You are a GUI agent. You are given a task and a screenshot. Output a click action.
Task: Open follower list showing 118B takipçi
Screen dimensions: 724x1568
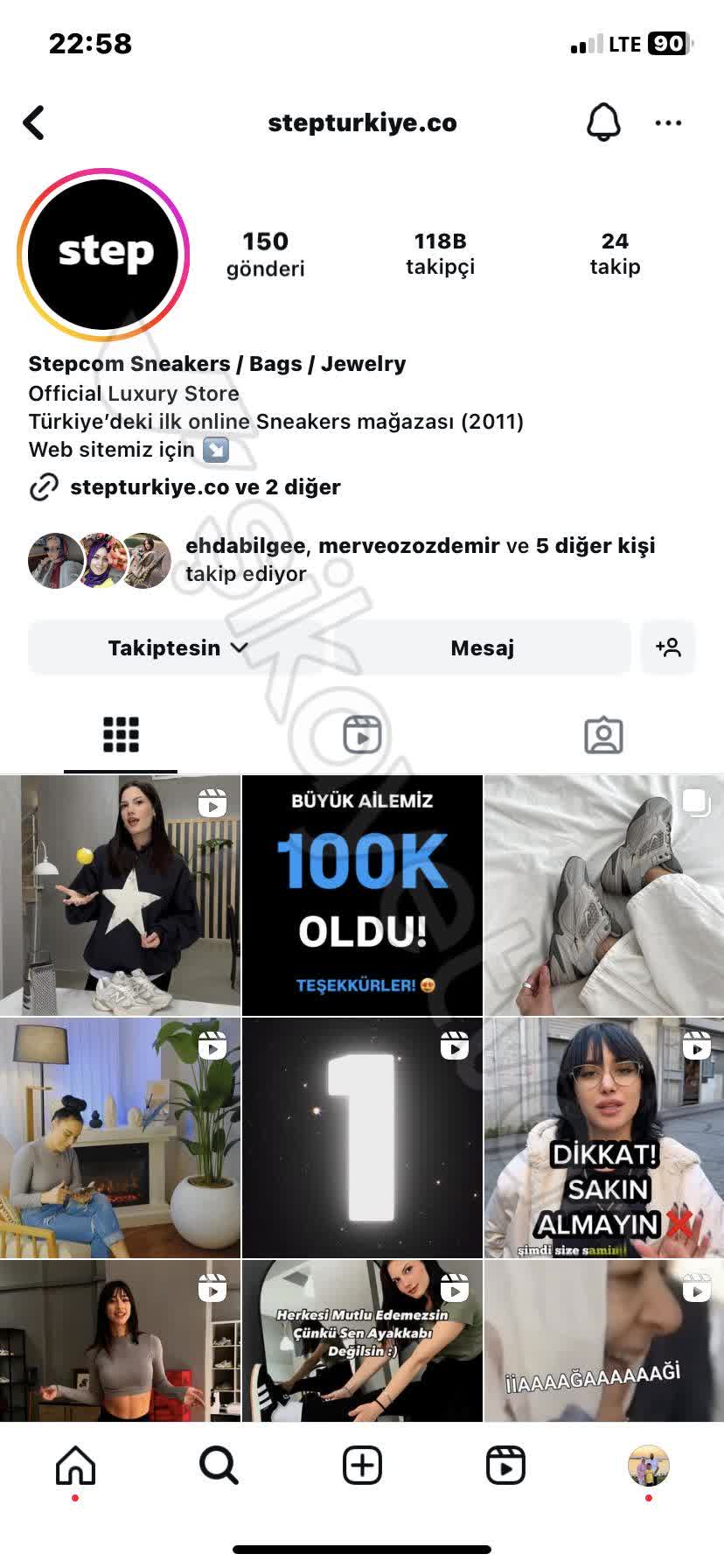pos(439,253)
